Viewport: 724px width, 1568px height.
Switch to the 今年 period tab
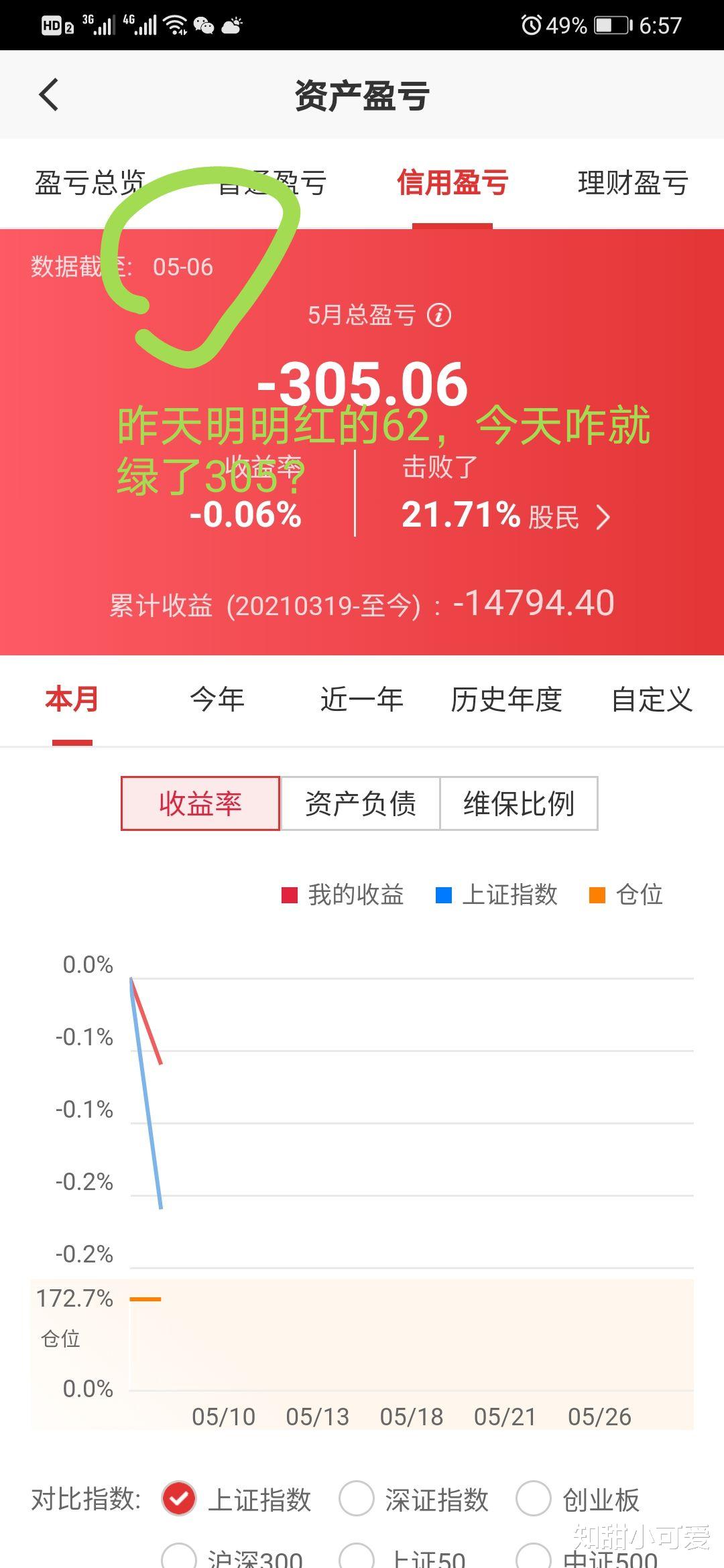[216, 698]
